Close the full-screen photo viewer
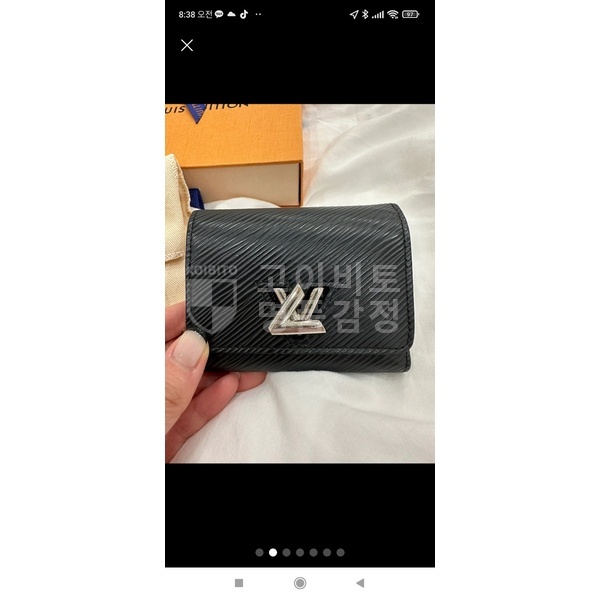The height and width of the screenshot is (600, 600). [x=186, y=45]
